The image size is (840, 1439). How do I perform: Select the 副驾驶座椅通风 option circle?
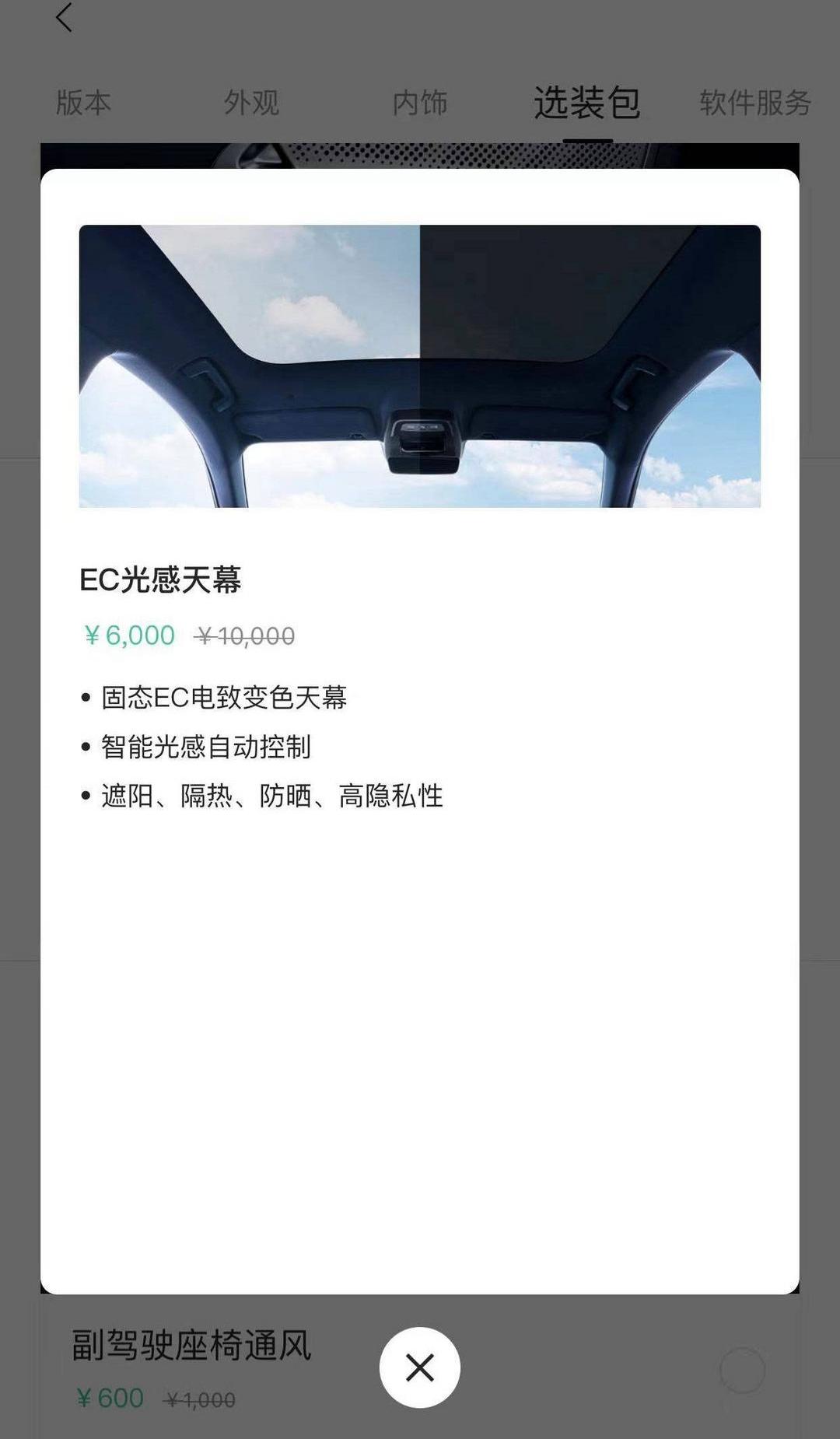[x=742, y=1370]
